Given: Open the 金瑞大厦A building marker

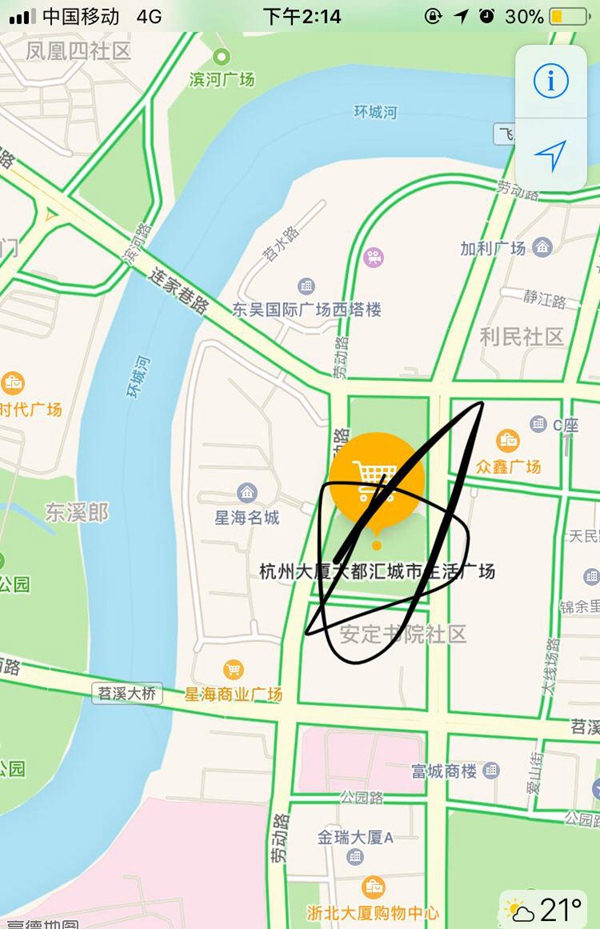Looking at the screenshot, I should (x=355, y=858).
